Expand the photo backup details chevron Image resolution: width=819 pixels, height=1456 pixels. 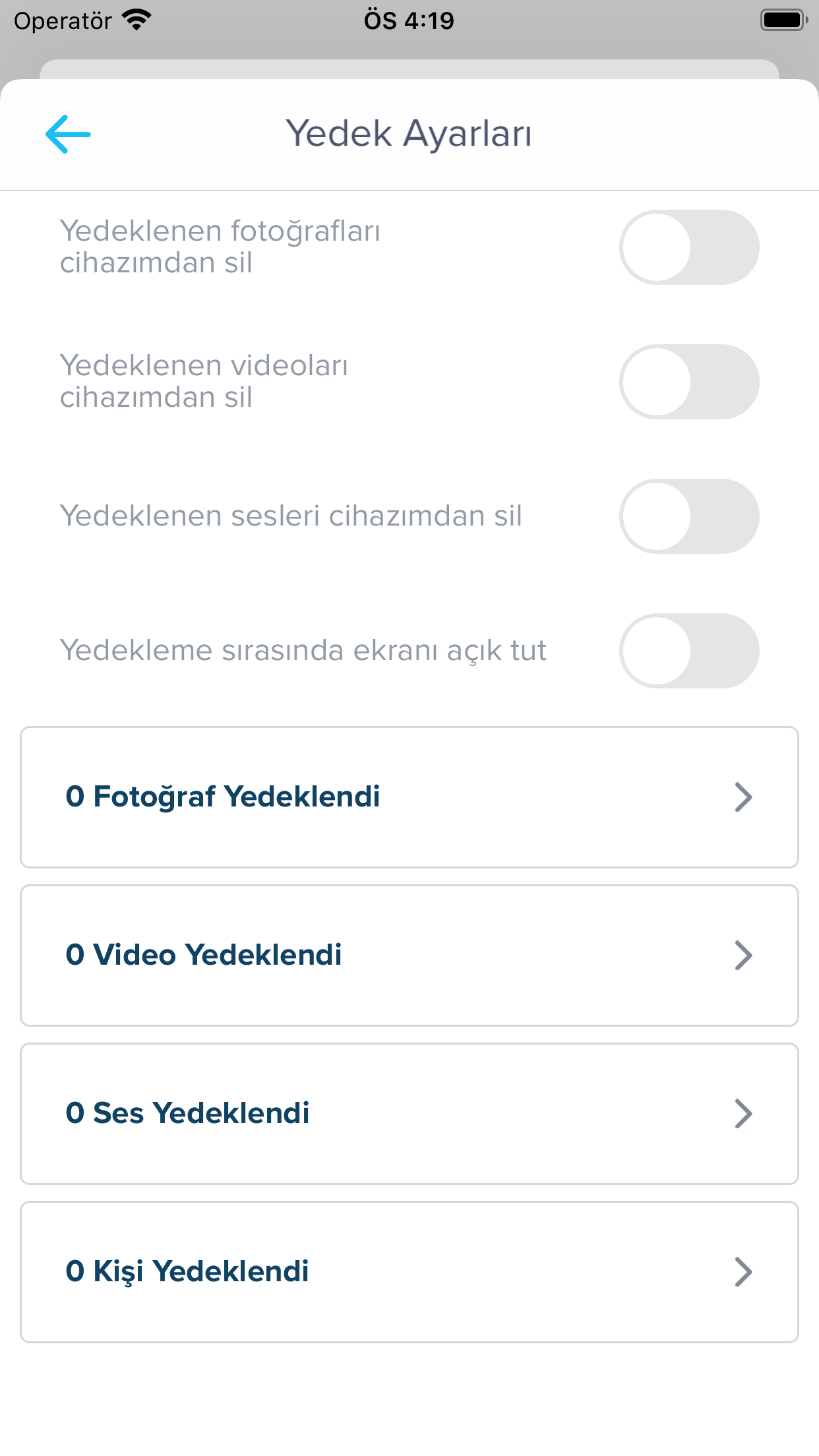[744, 797]
